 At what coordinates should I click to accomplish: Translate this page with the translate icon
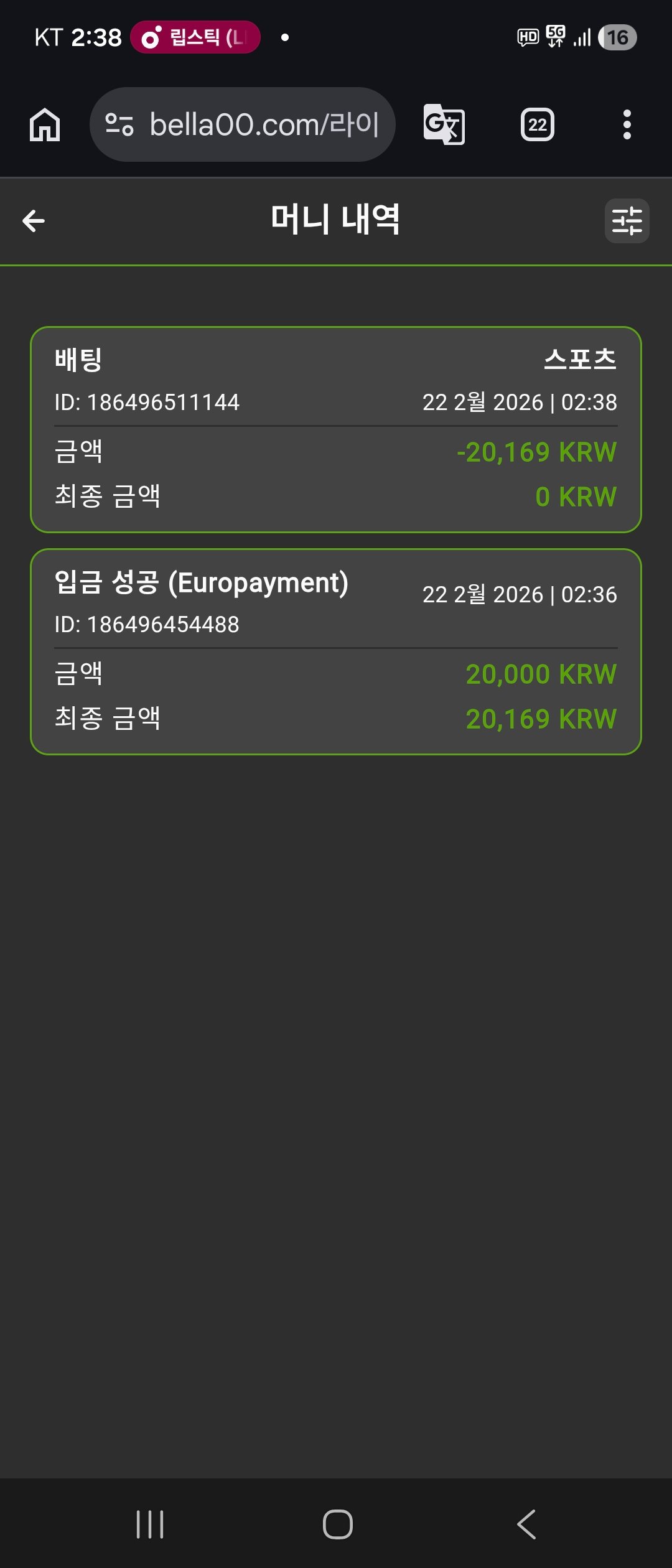coord(444,124)
